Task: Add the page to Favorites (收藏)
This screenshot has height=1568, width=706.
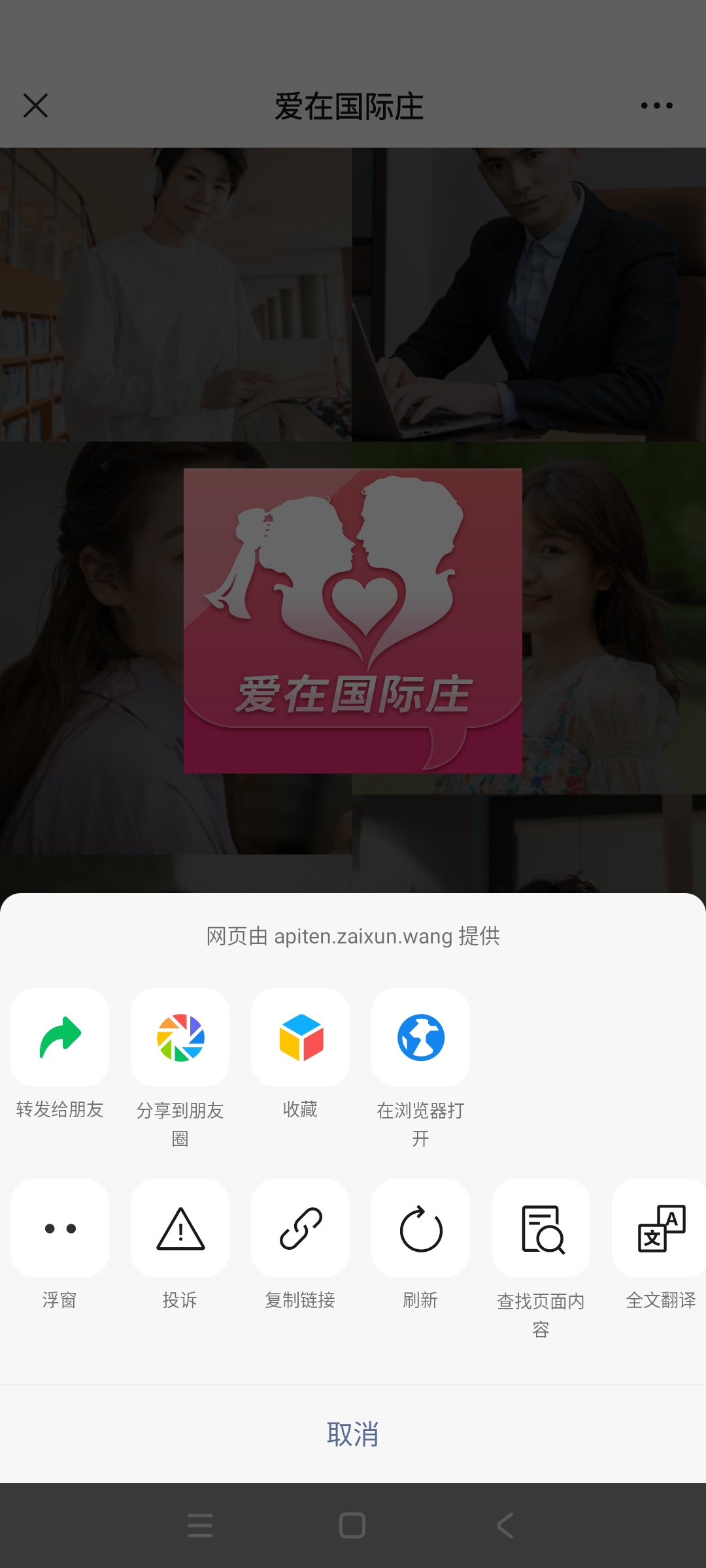Action: coord(300,1037)
